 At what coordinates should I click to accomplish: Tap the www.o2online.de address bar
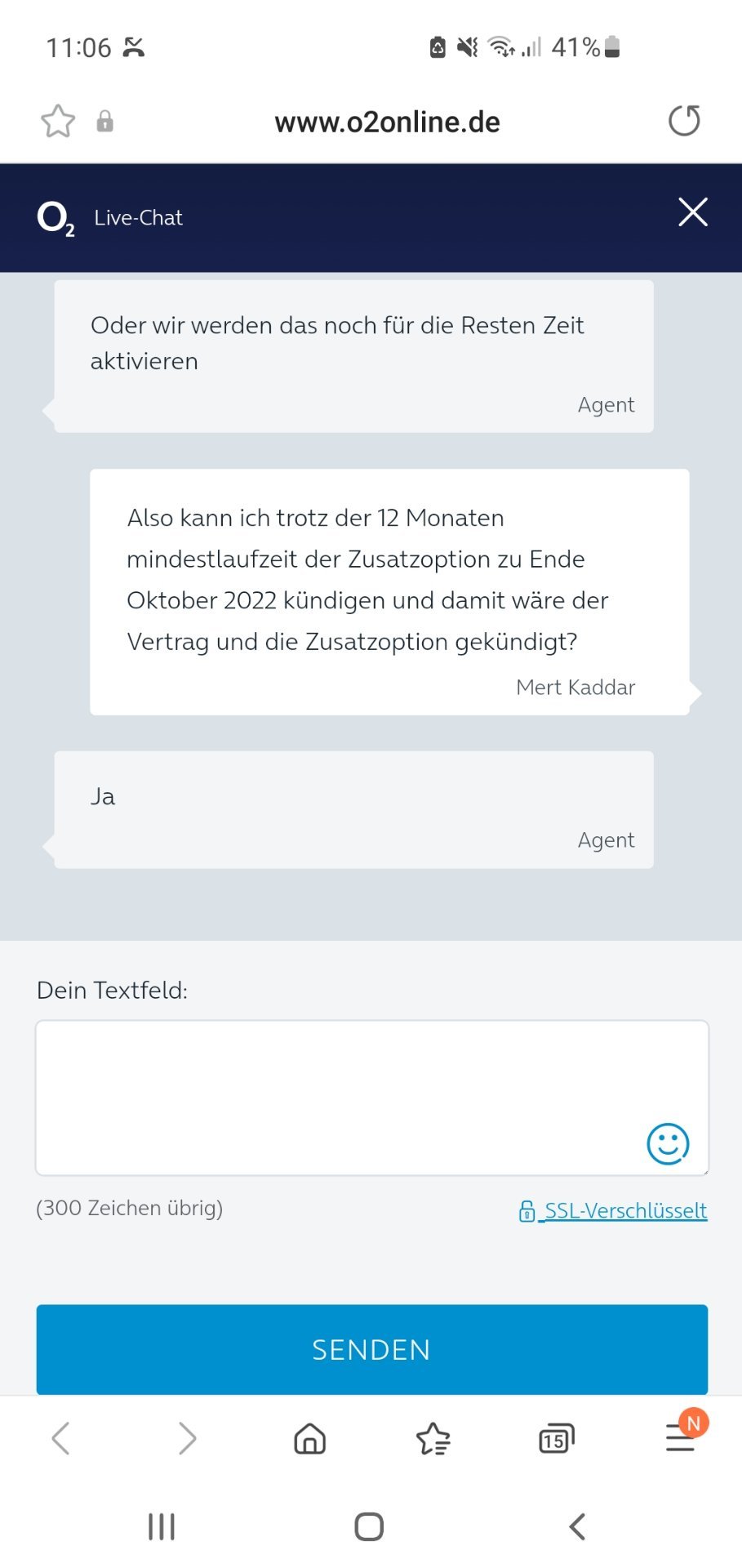[387, 122]
